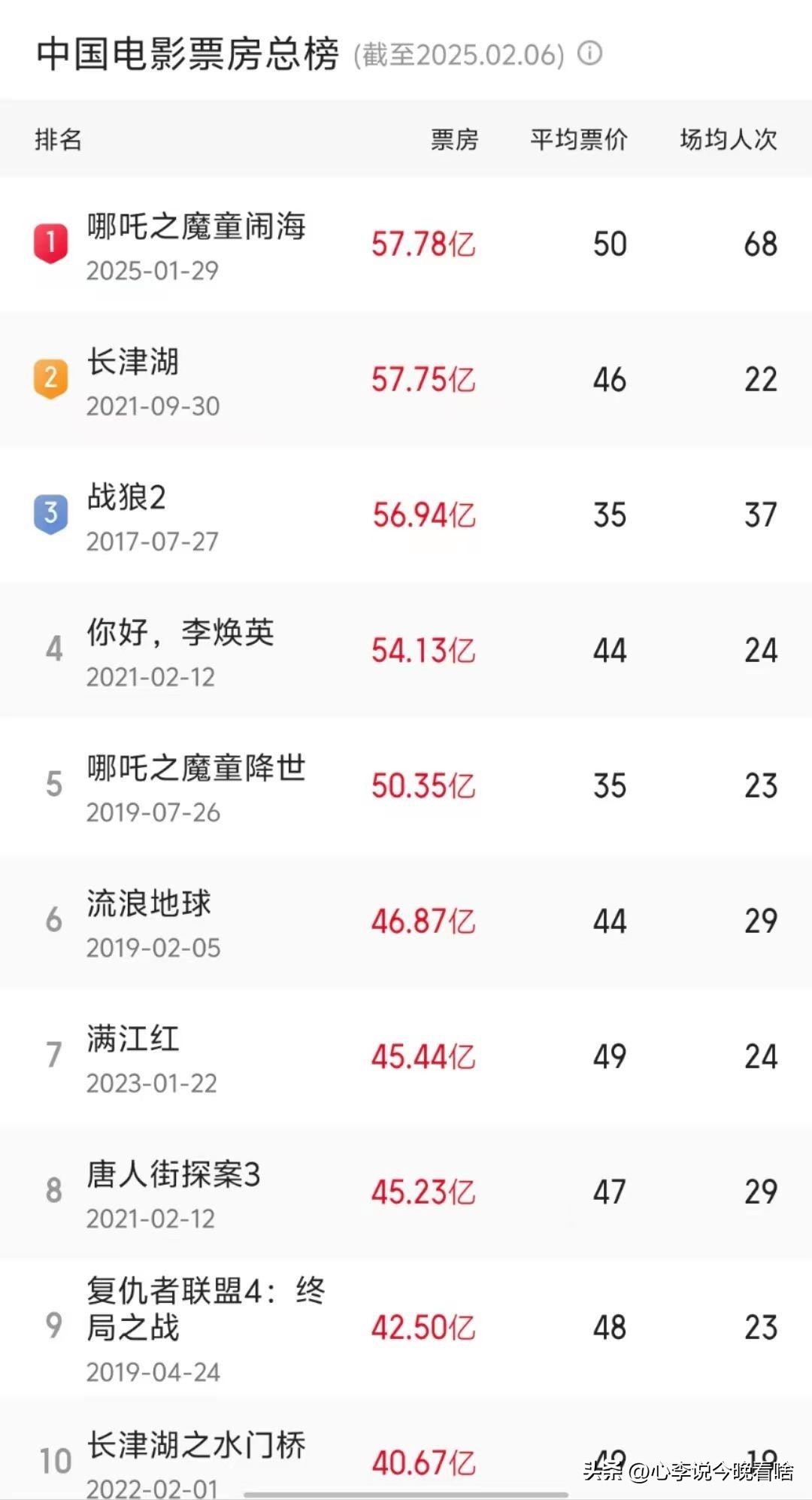The height and width of the screenshot is (1500, 812).
Task: Open 复仇者联盟4：终局之战 details
Action: point(205,1309)
